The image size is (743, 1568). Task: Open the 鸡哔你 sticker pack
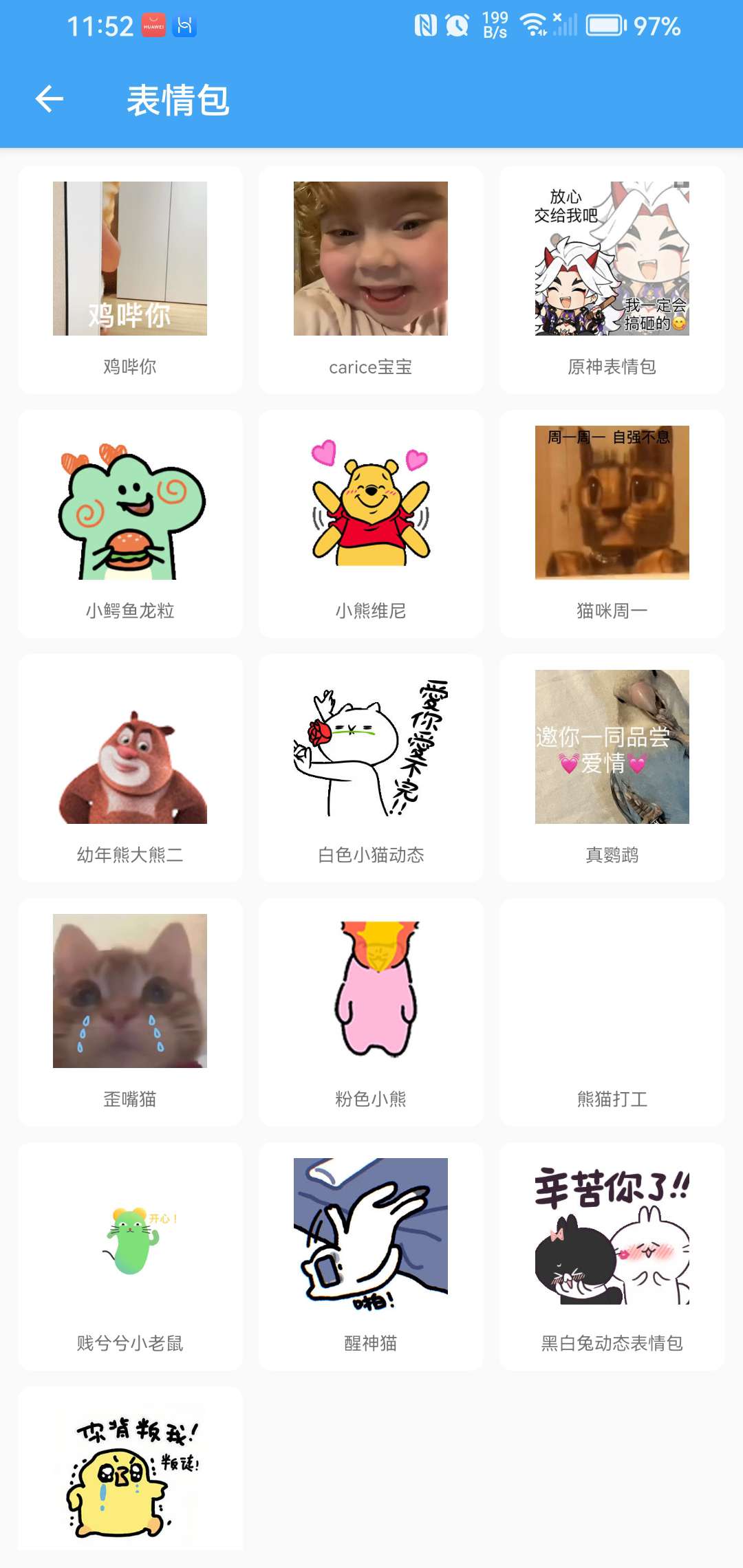(x=130, y=279)
